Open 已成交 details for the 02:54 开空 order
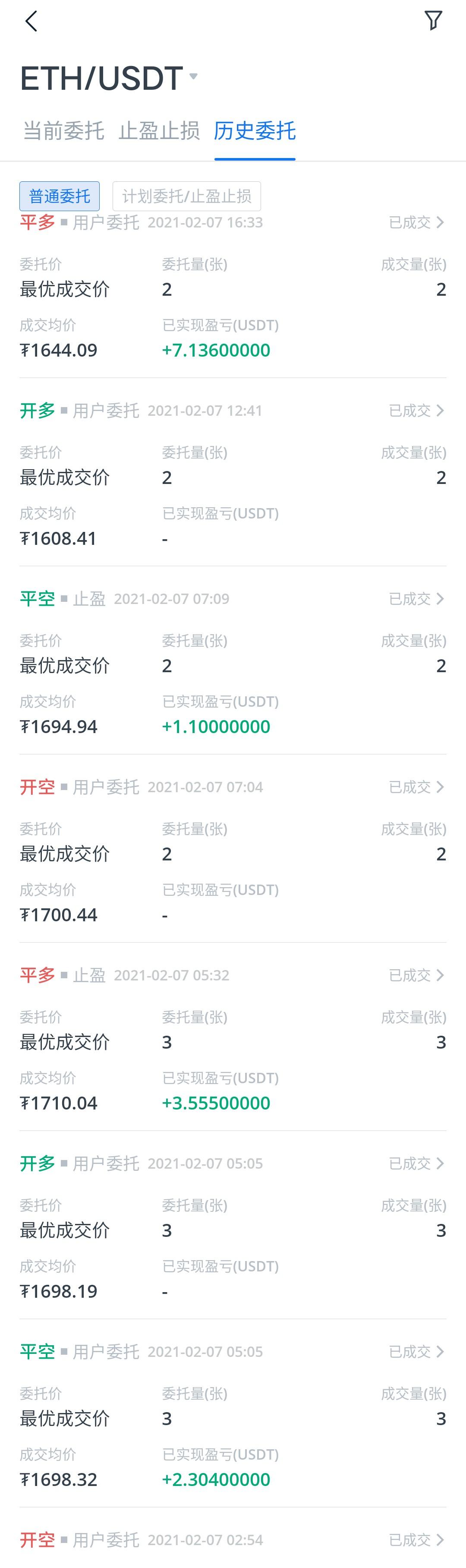Viewport: 466px width, 1568px height. 417,1540
